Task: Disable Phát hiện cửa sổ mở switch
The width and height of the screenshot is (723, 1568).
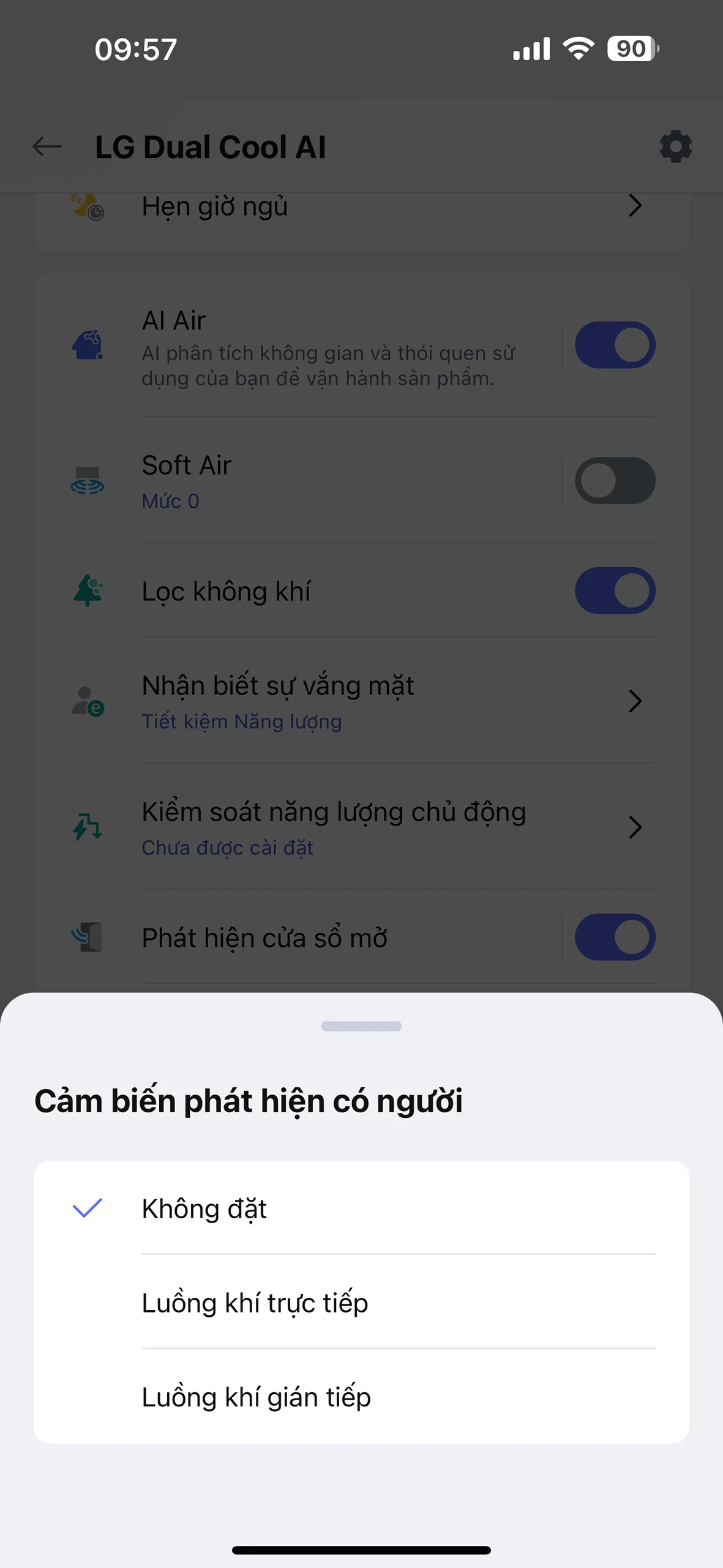Action: (x=615, y=937)
